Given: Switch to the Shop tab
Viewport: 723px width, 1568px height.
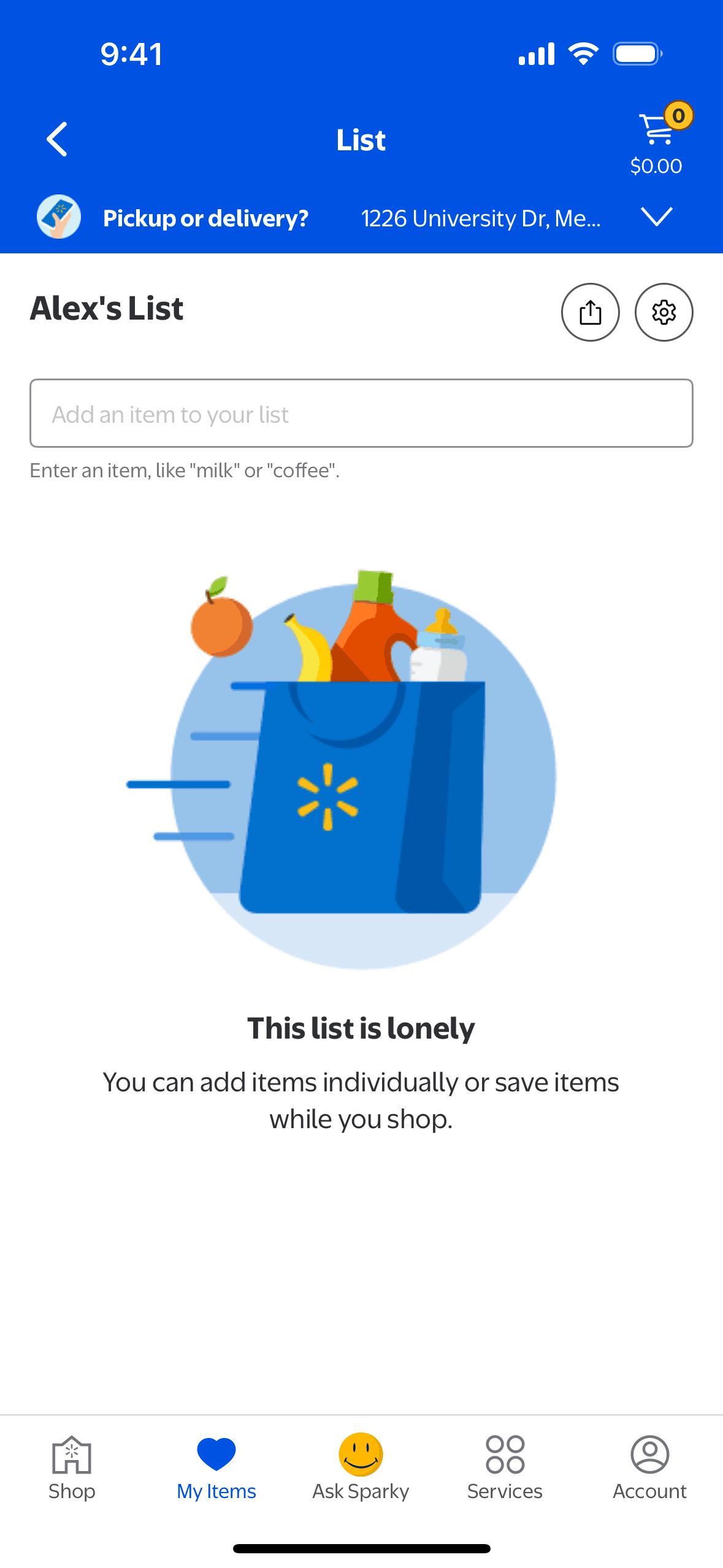Looking at the screenshot, I should 72,1468.
